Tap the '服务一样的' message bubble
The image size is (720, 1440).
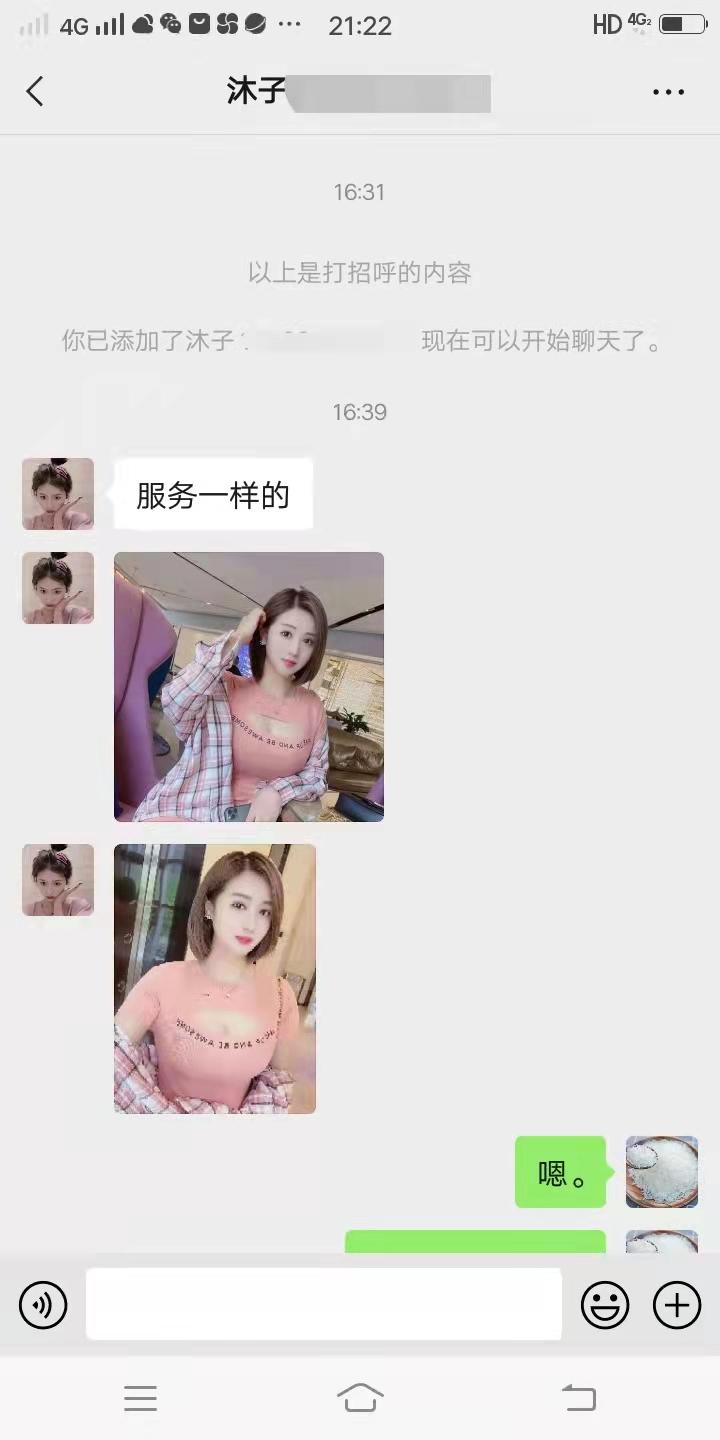(x=212, y=493)
